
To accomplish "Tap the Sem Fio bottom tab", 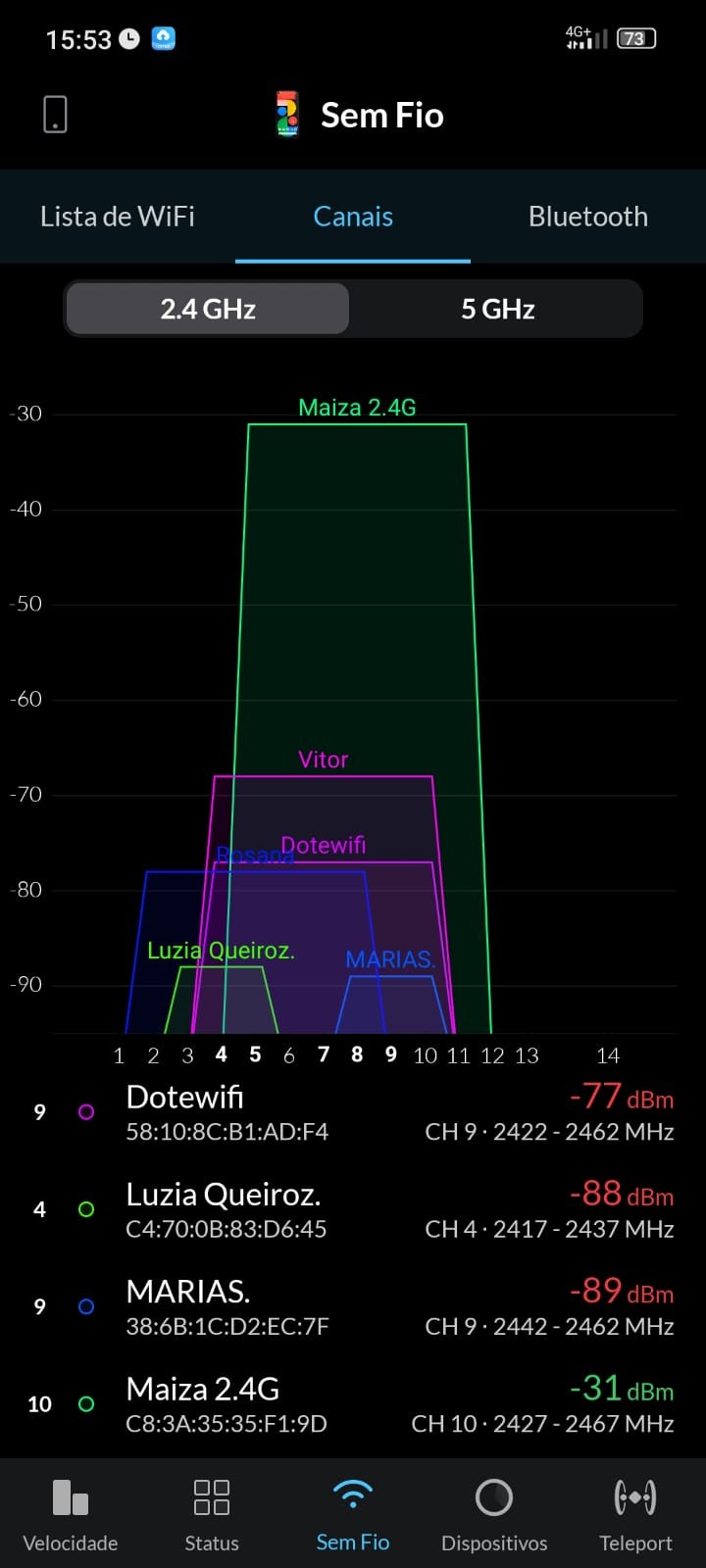I will pos(353,1514).
